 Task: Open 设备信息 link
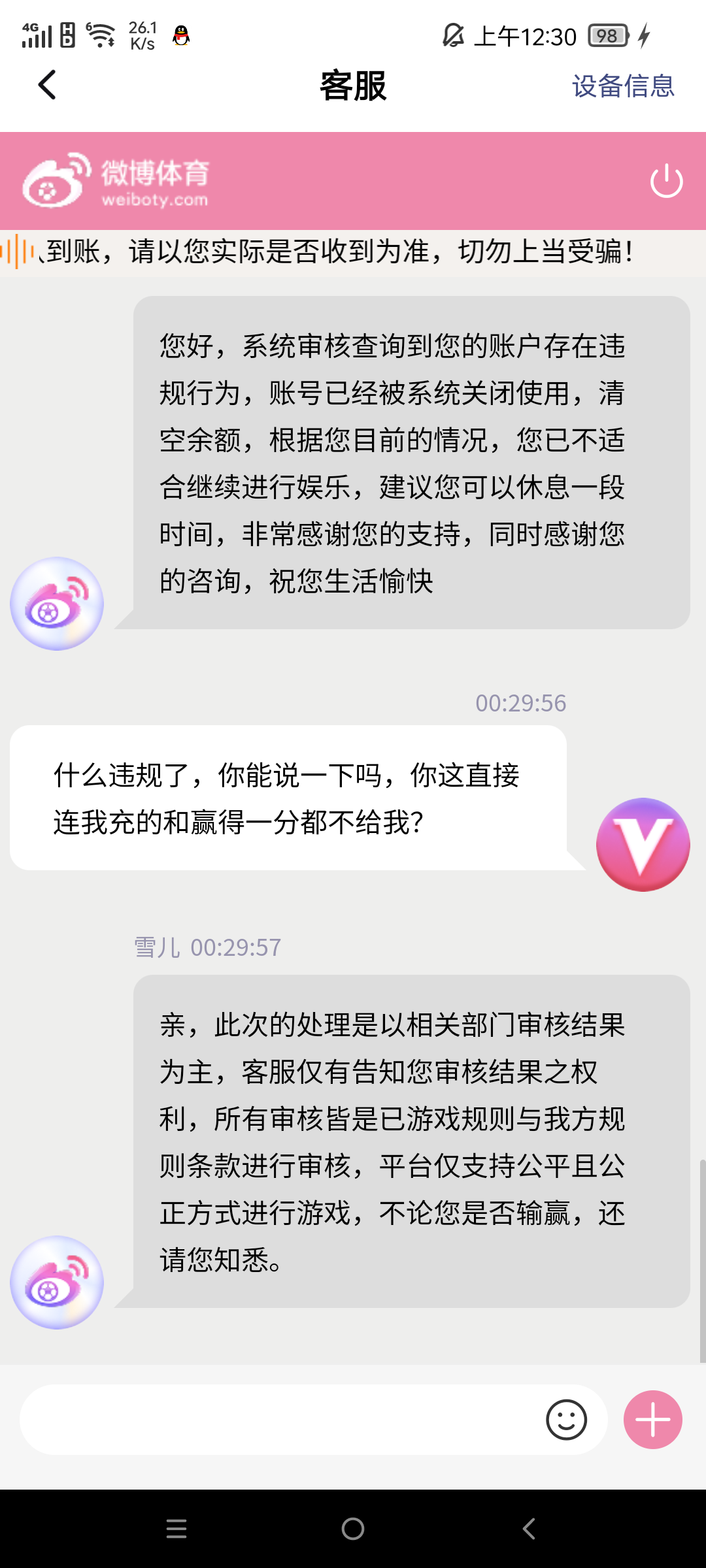[622, 86]
